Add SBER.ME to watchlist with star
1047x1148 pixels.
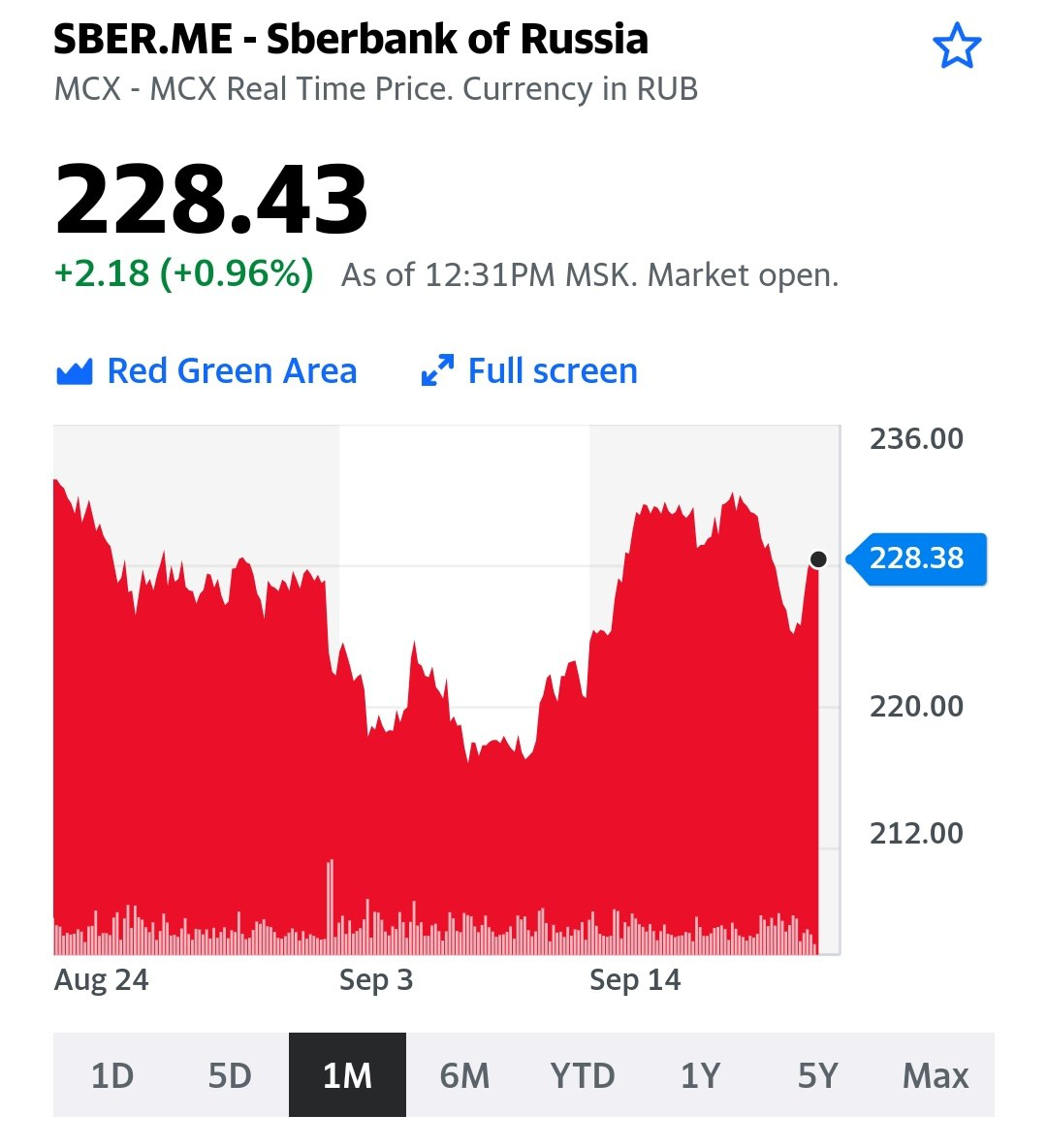tap(957, 47)
